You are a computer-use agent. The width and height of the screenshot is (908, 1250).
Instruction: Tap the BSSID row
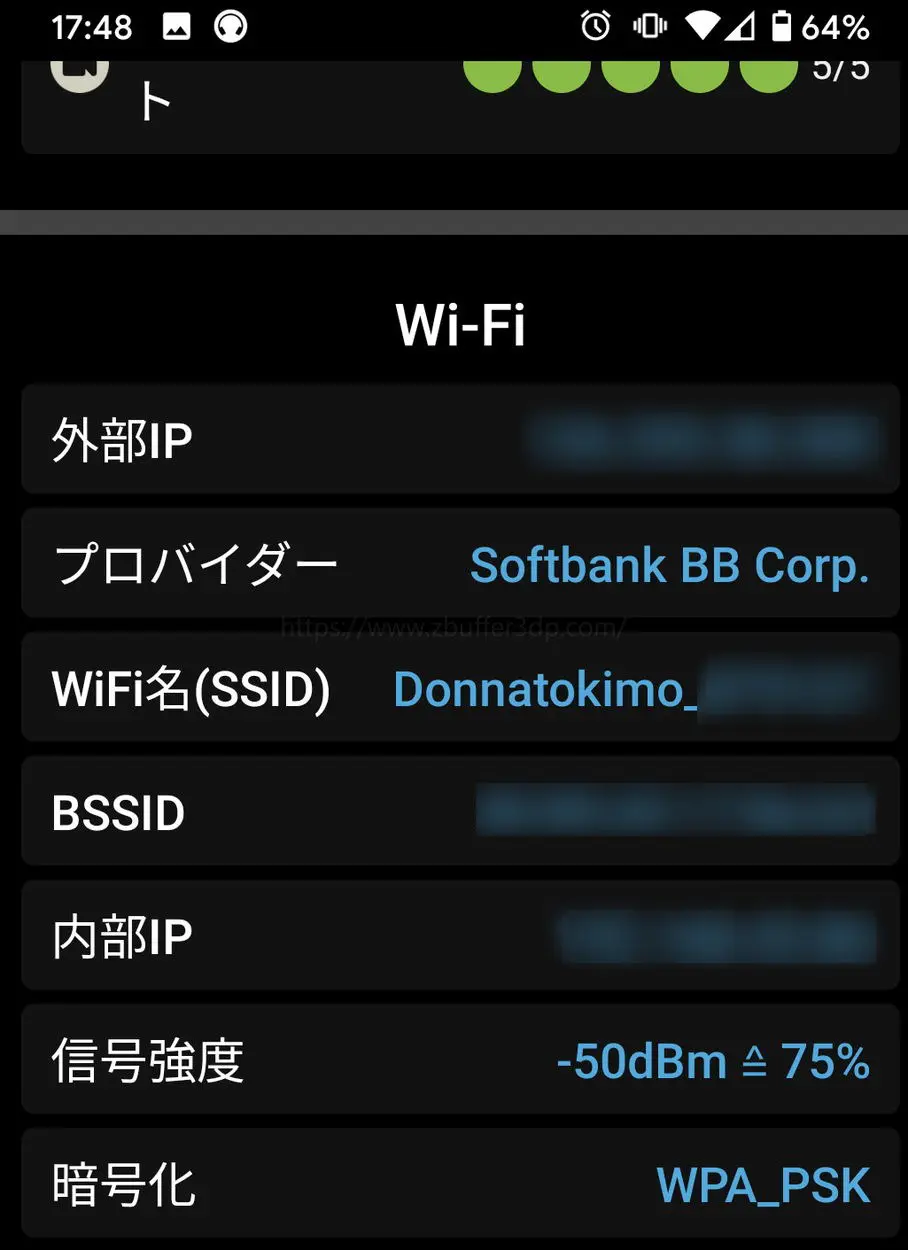tap(460, 812)
